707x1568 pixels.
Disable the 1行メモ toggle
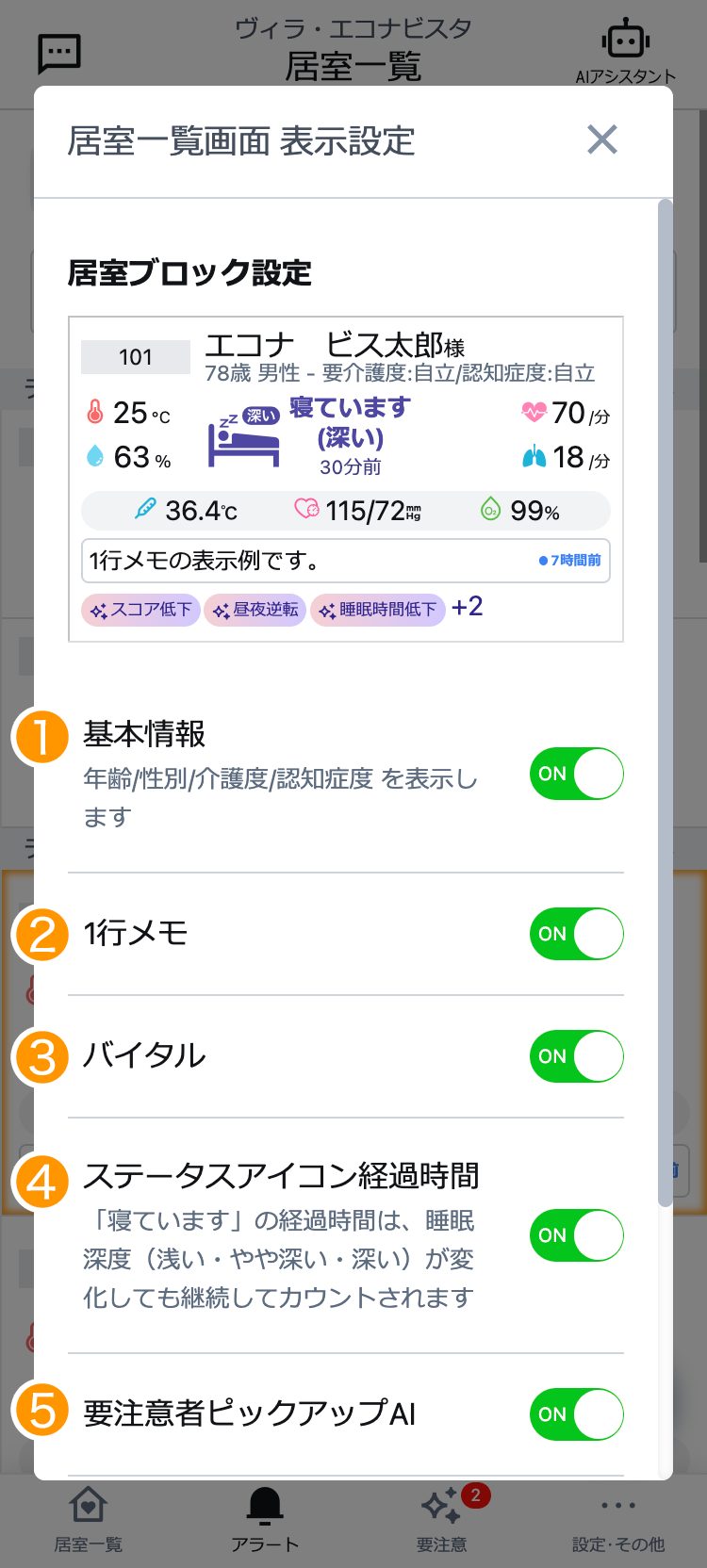point(576,934)
